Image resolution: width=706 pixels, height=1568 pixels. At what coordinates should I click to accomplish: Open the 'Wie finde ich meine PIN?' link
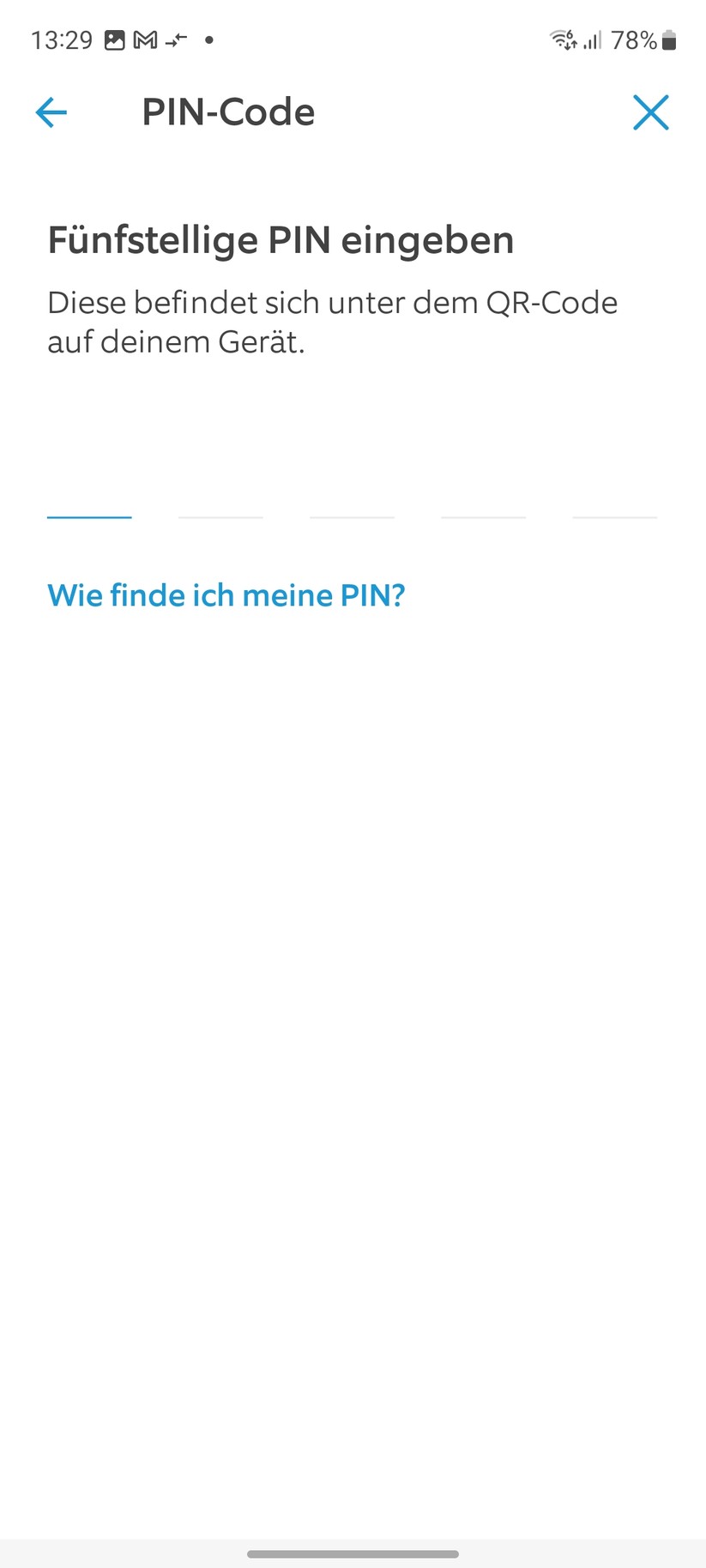[226, 594]
